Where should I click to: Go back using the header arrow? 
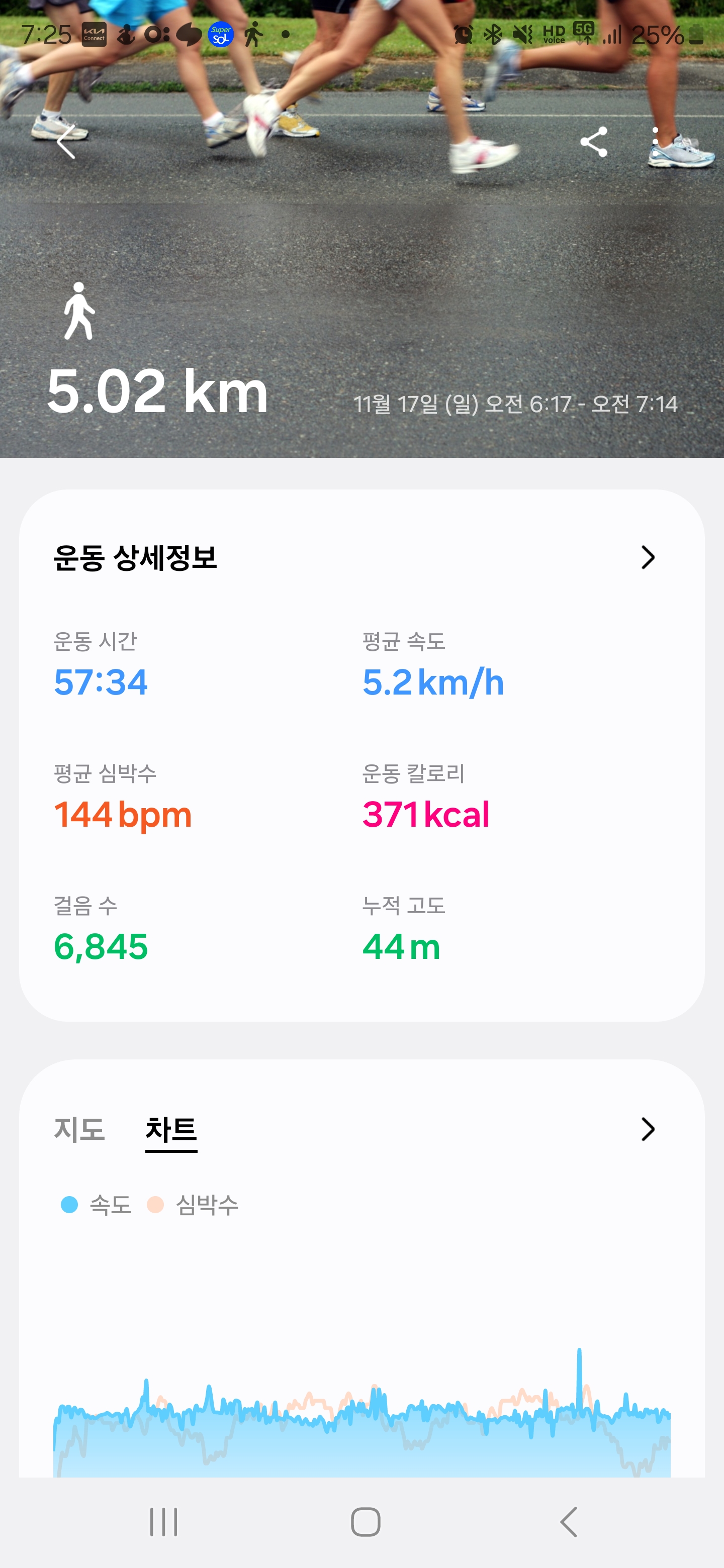[66, 142]
